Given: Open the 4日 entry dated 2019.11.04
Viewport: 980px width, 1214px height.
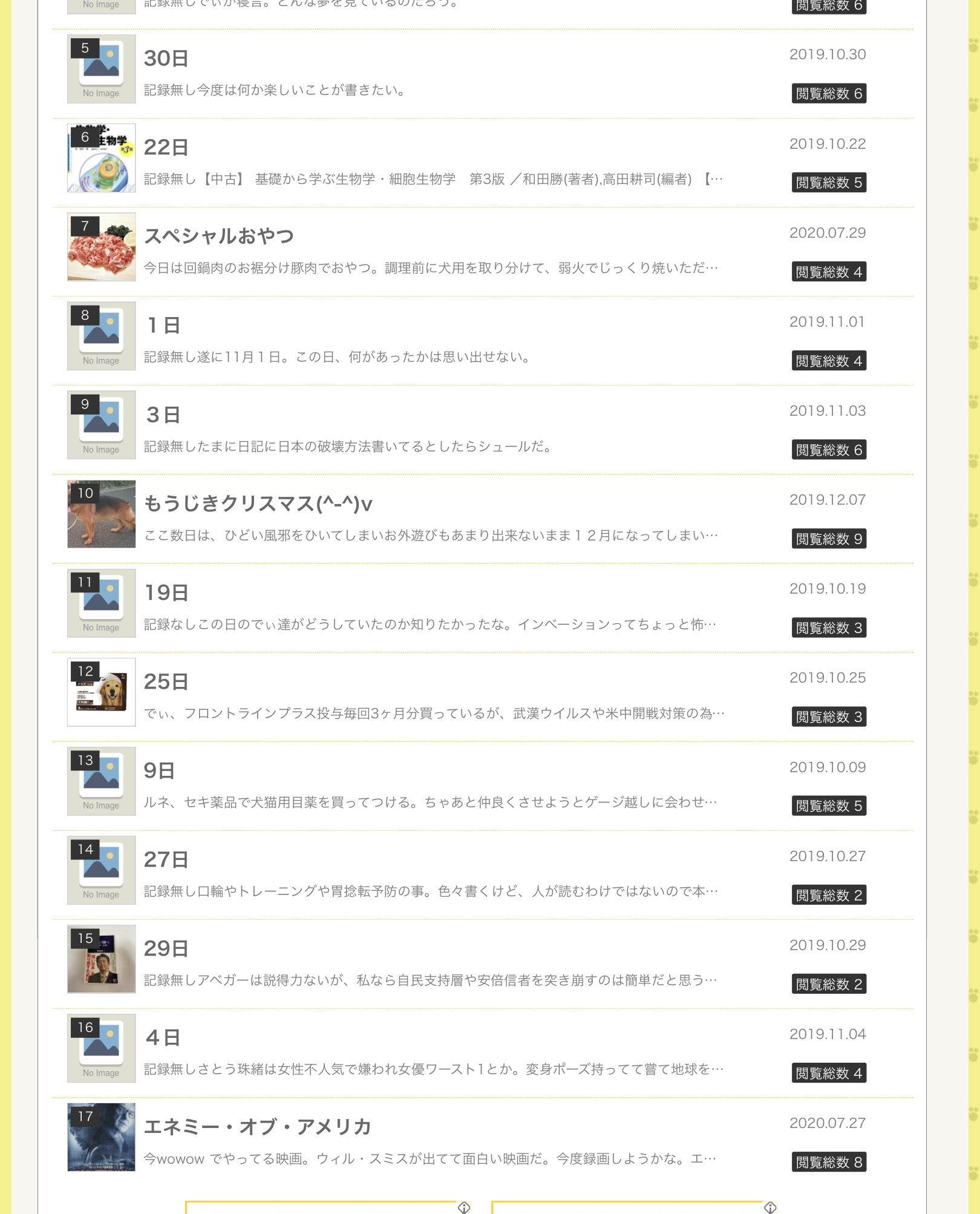Looking at the screenshot, I should point(163,1038).
